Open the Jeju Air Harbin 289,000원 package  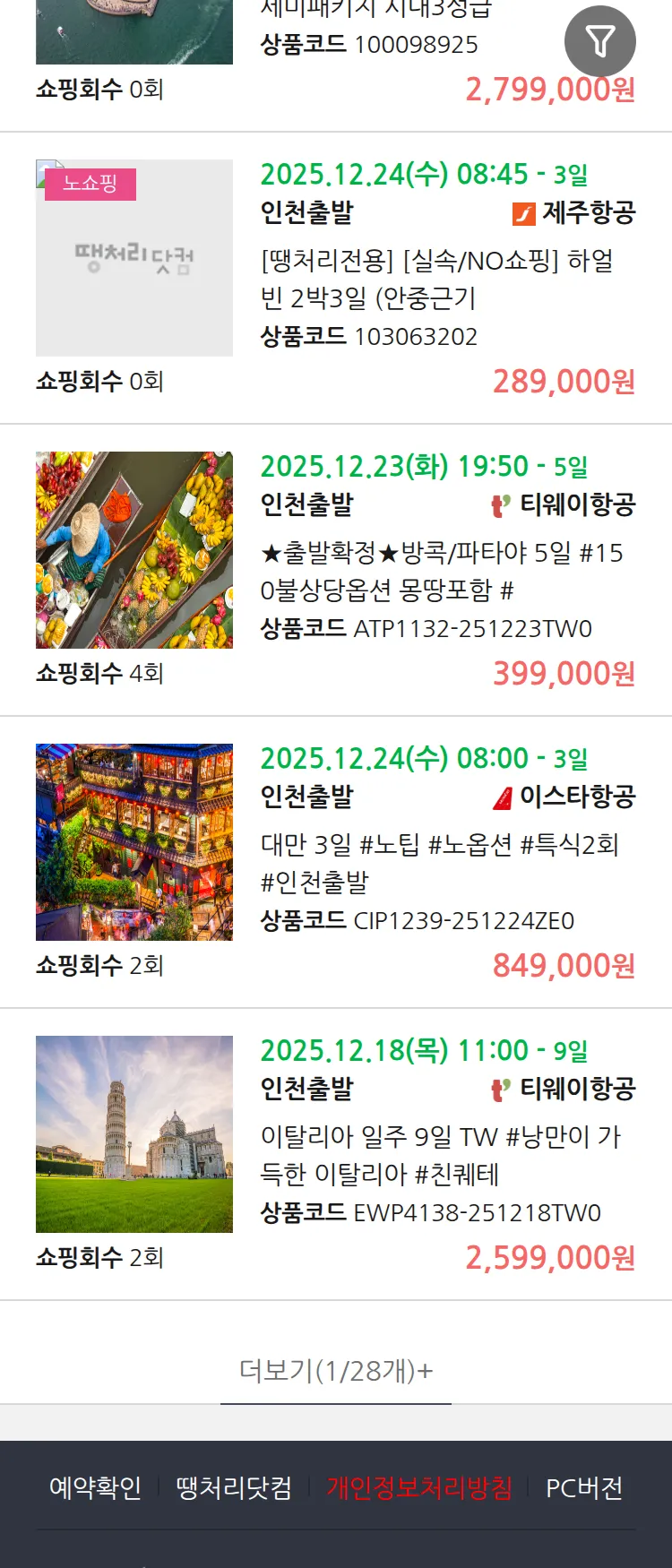coord(436,279)
